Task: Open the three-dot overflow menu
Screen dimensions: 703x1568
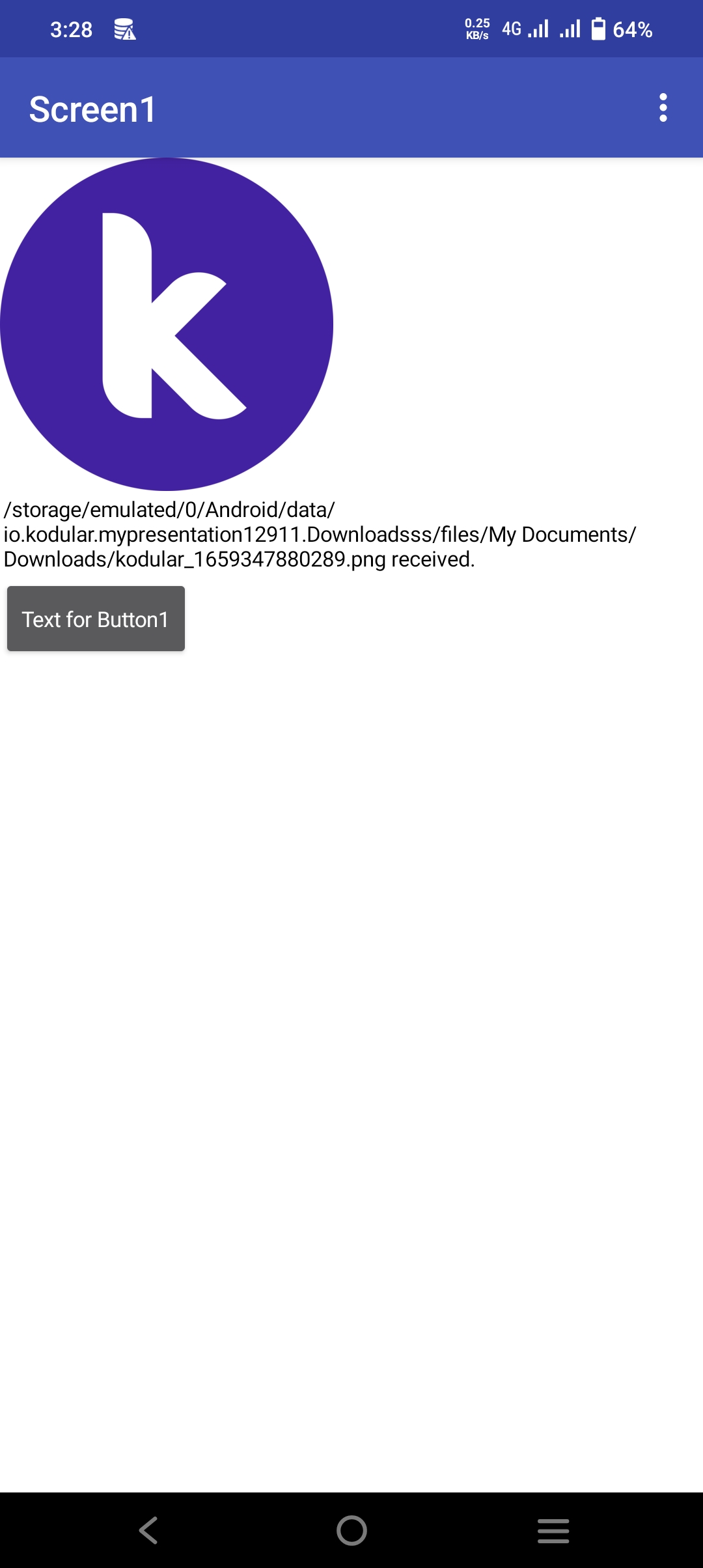Action: click(x=663, y=108)
